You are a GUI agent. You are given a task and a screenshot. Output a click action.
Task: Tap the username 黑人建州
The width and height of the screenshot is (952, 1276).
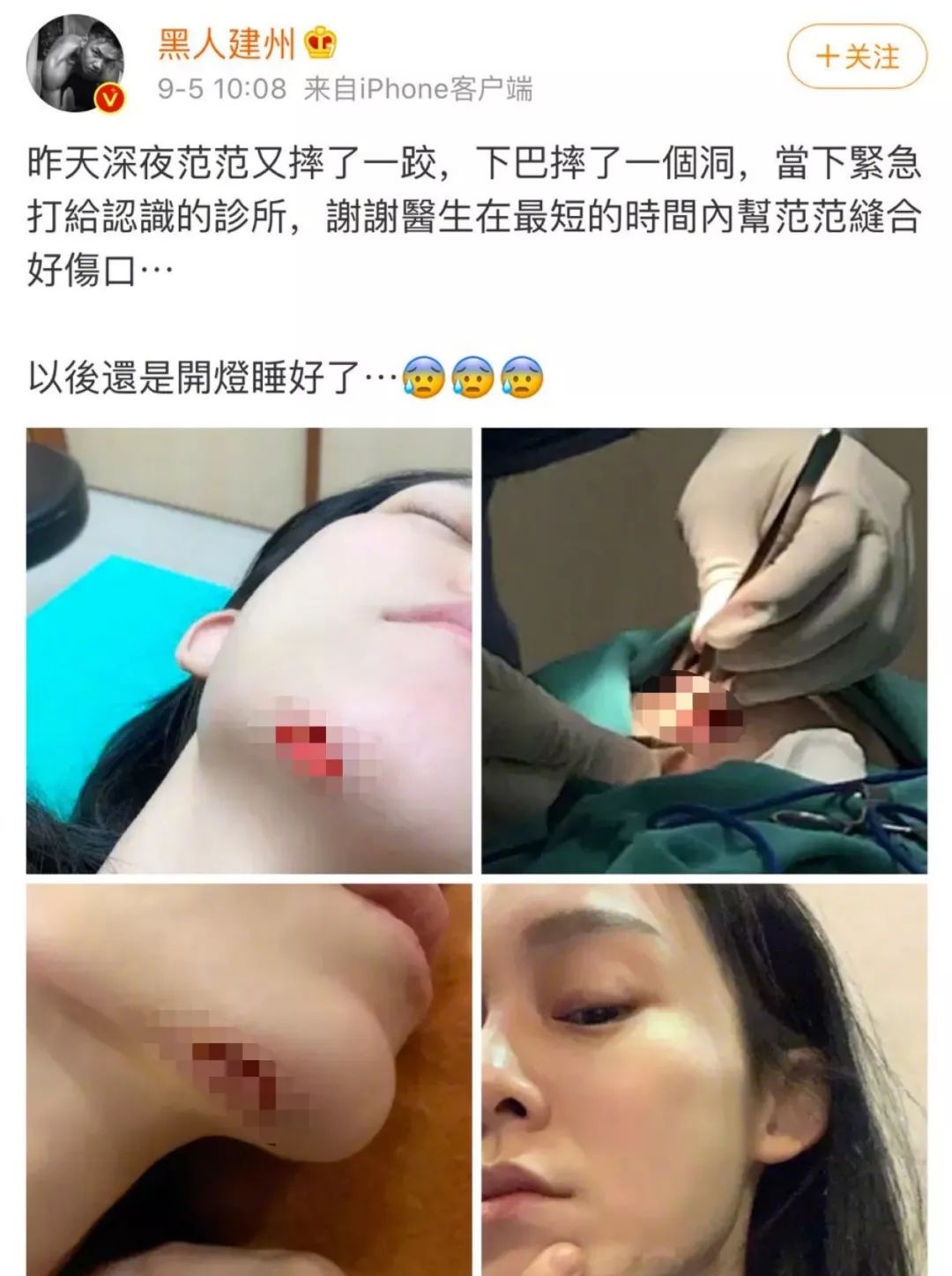tap(225, 44)
